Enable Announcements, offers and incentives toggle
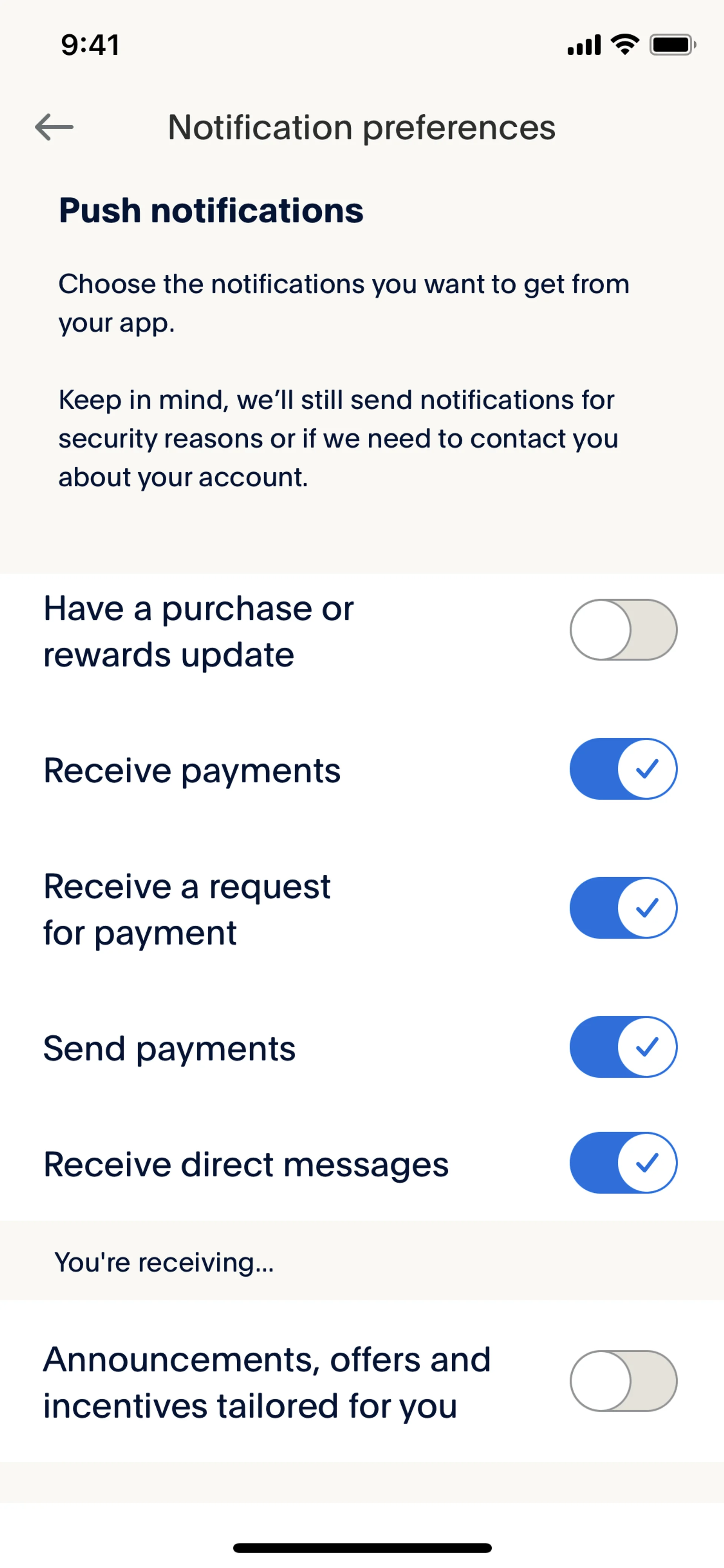Viewport: 724px width, 1568px height. click(x=623, y=1381)
